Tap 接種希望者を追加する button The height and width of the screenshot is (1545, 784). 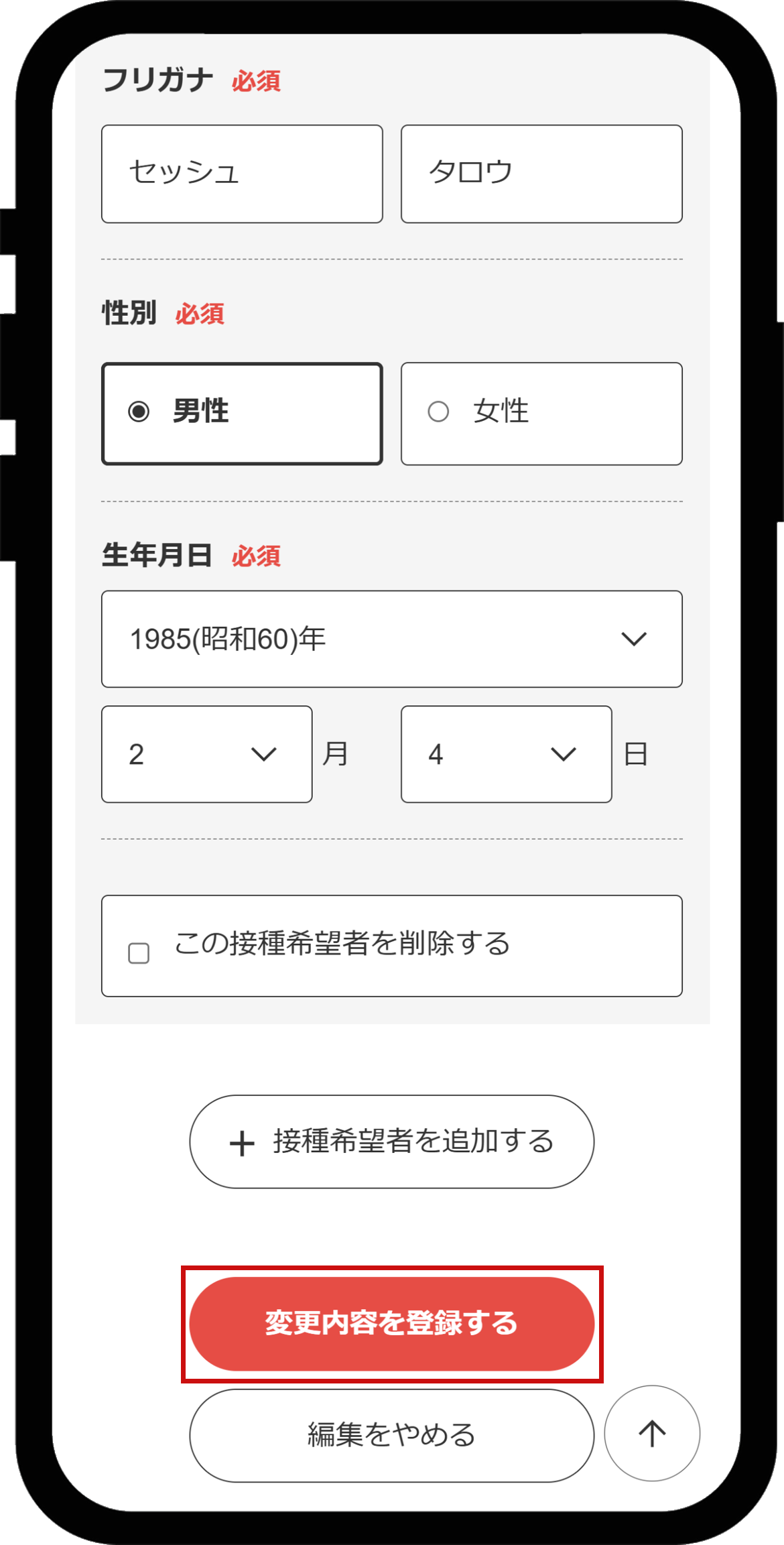click(x=391, y=1141)
